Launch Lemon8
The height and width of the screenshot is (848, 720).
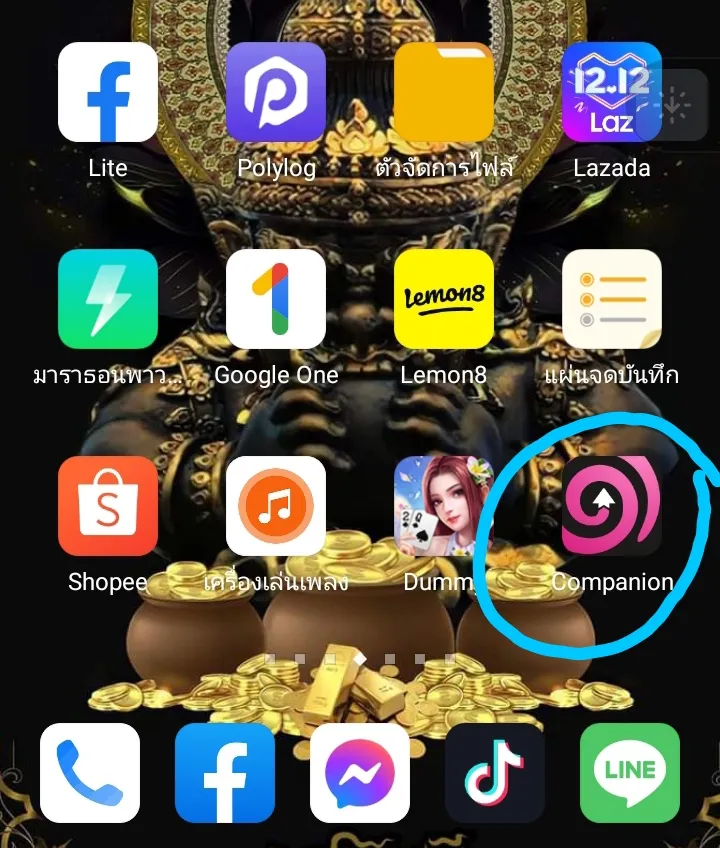point(444,297)
